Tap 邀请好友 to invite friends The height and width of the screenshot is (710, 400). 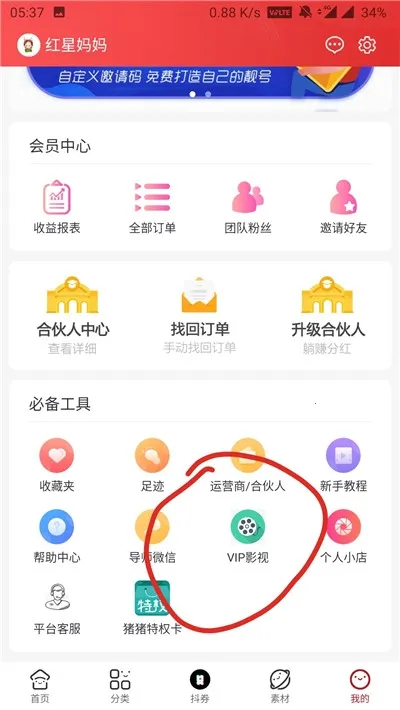click(343, 207)
